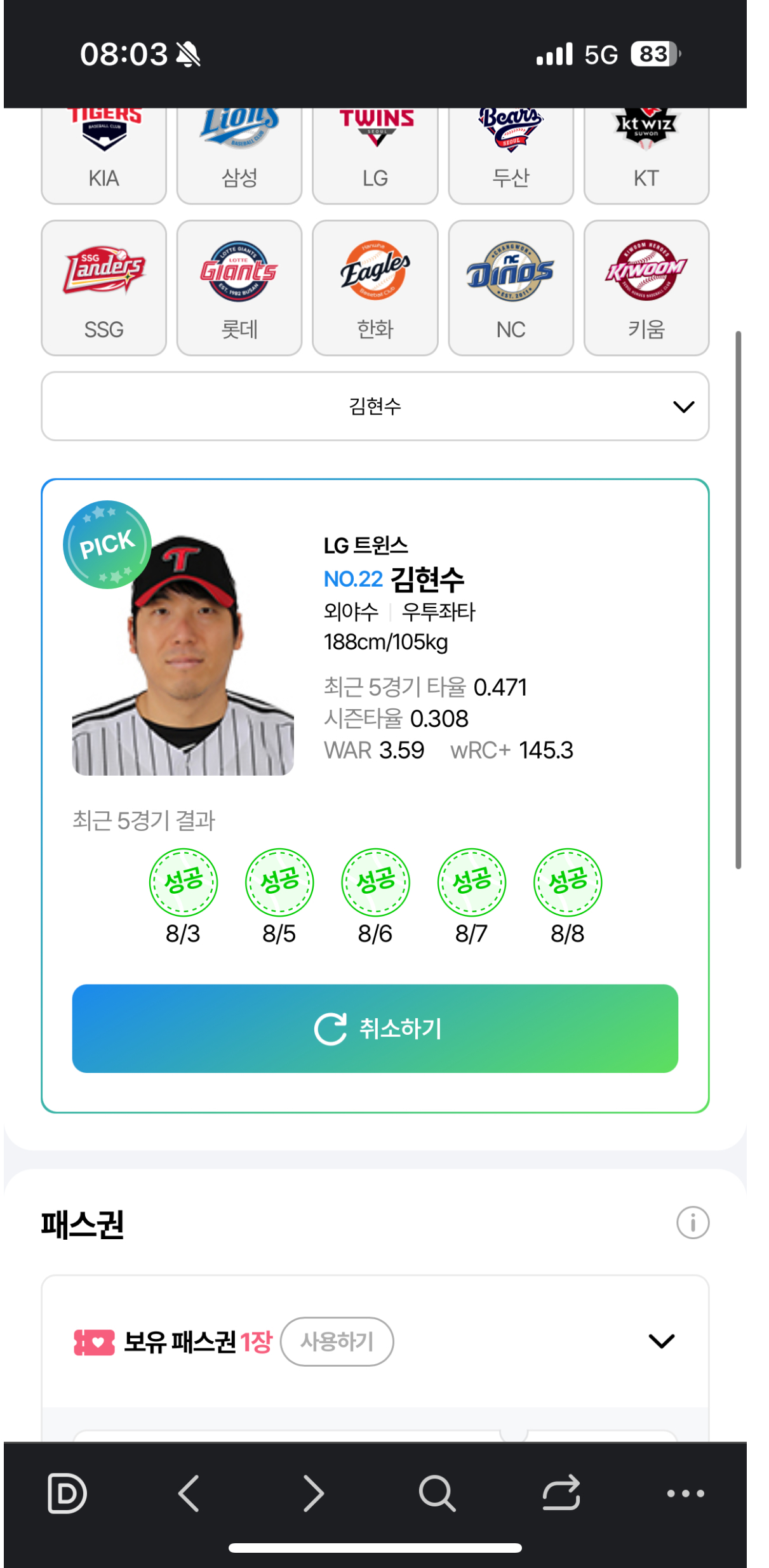Tap 취소하기 to cancel the pick
This screenshot has height=1568, width=769.
[375, 1028]
